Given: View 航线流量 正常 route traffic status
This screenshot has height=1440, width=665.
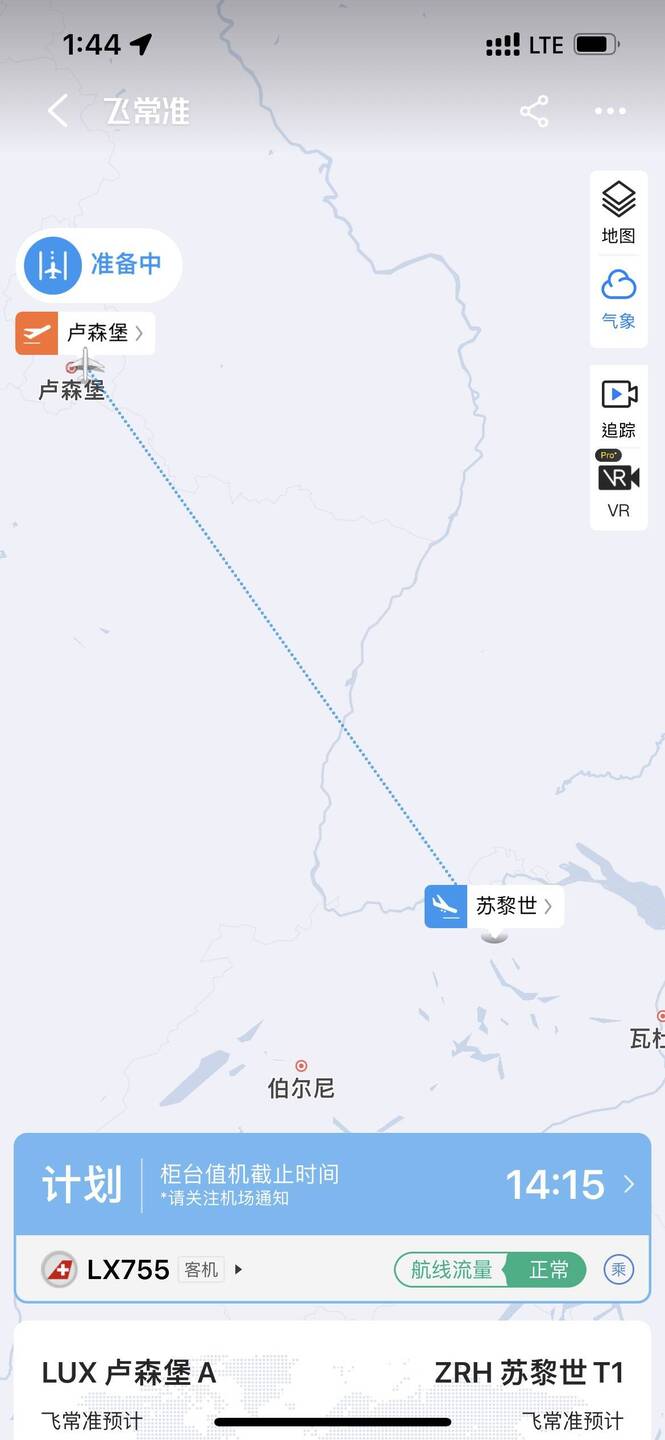Looking at the screenshot, I should [x=489, y=1270].
